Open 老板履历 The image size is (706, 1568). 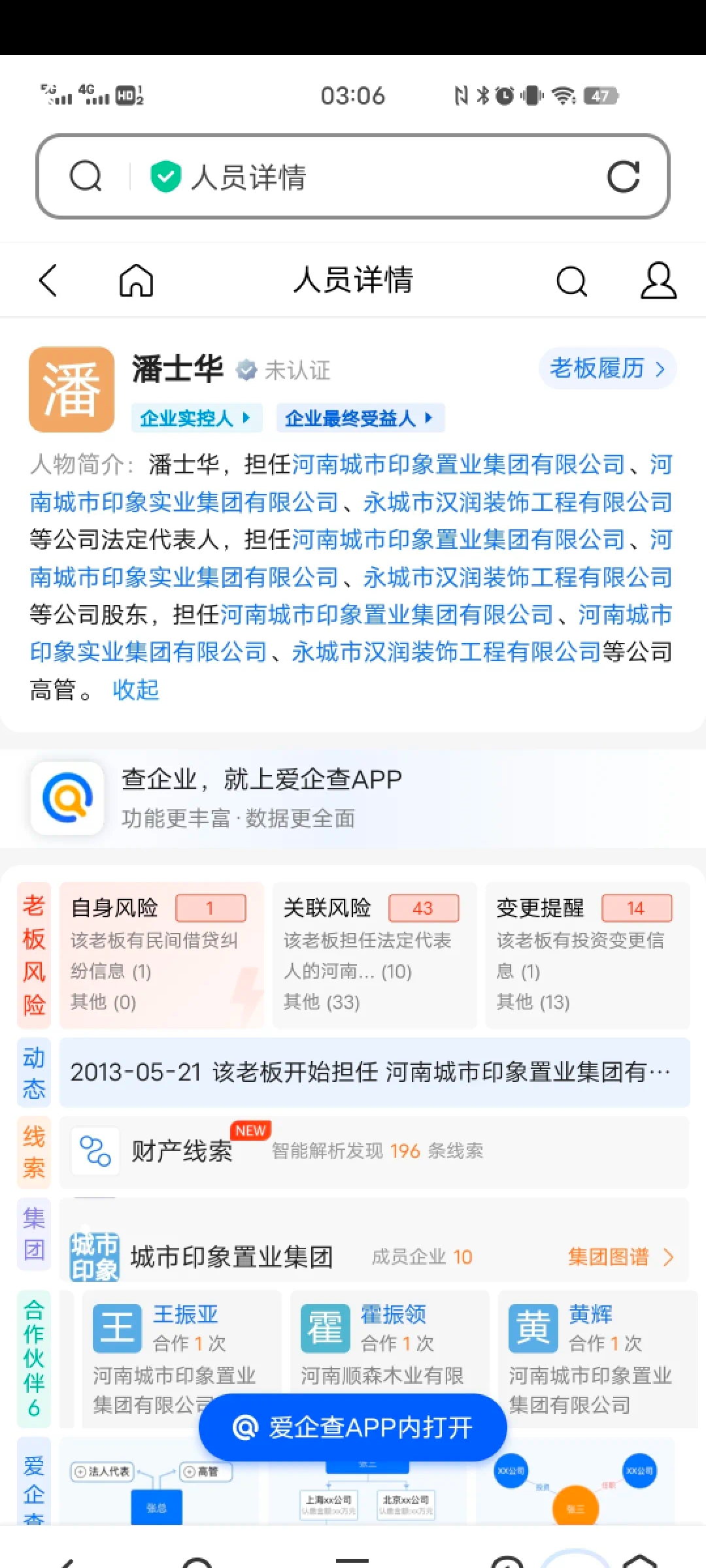[x=607, y=369]
